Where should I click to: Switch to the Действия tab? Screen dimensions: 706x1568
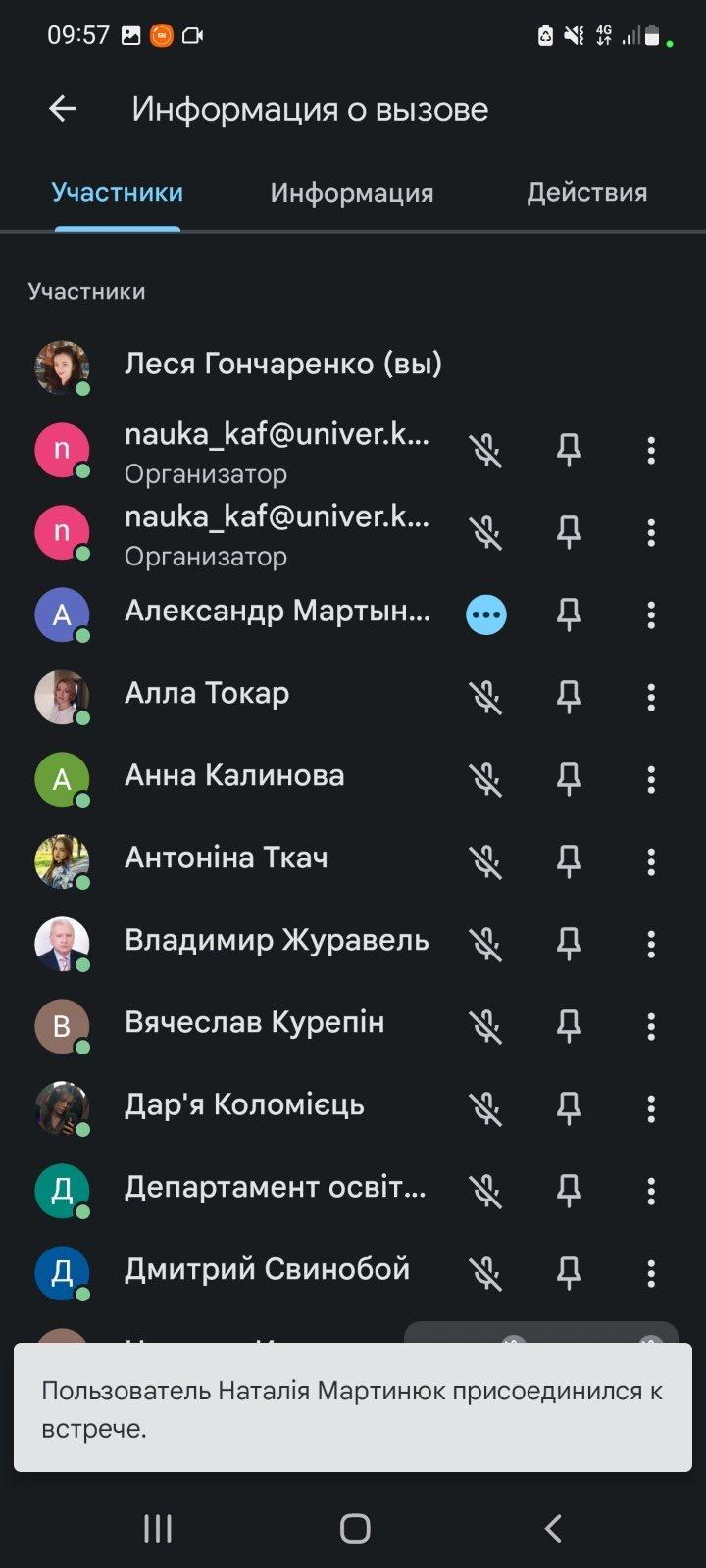[586, 193]
